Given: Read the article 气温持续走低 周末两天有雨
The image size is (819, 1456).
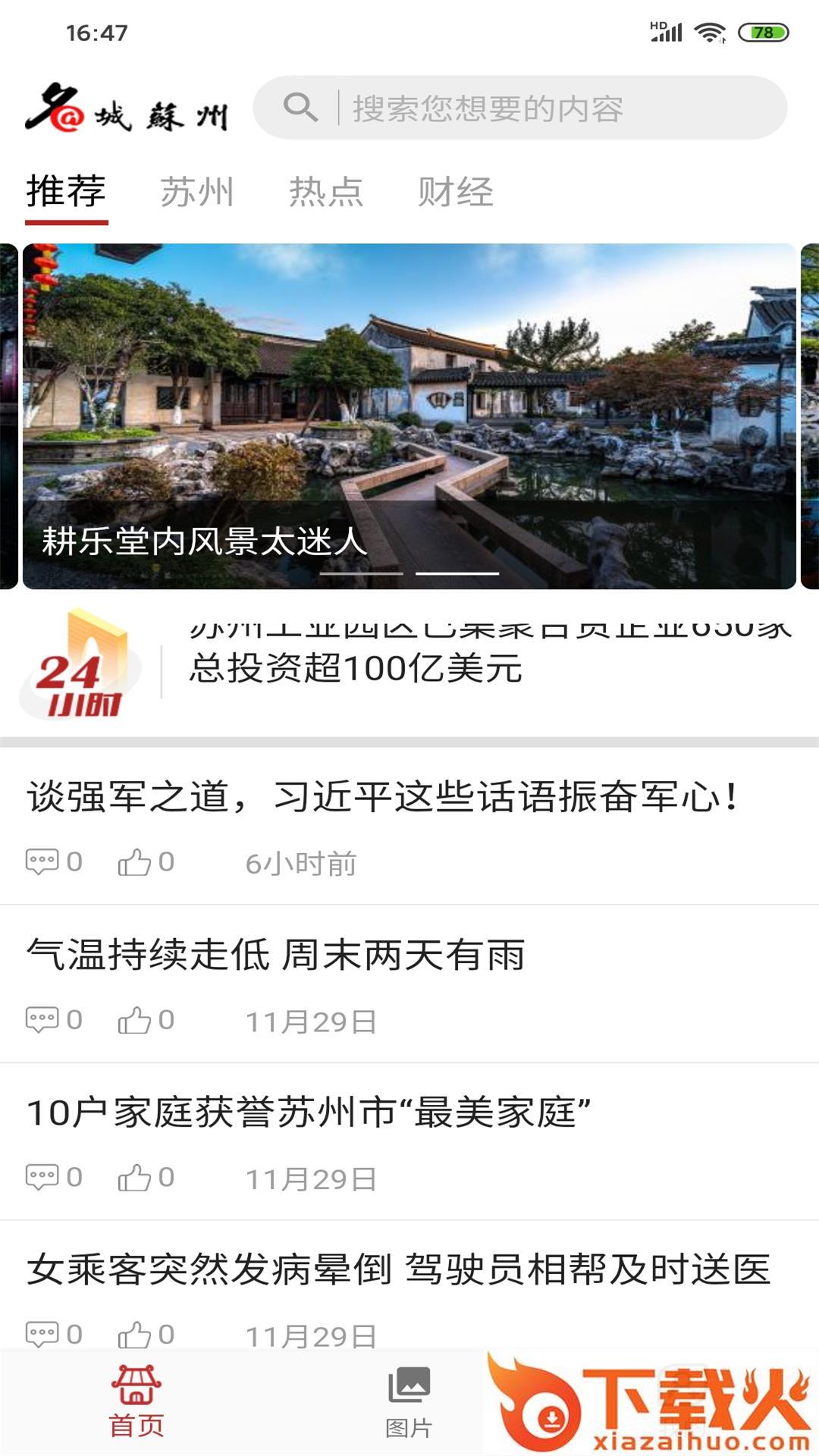Looking at the screenshot, I should 276,955.
